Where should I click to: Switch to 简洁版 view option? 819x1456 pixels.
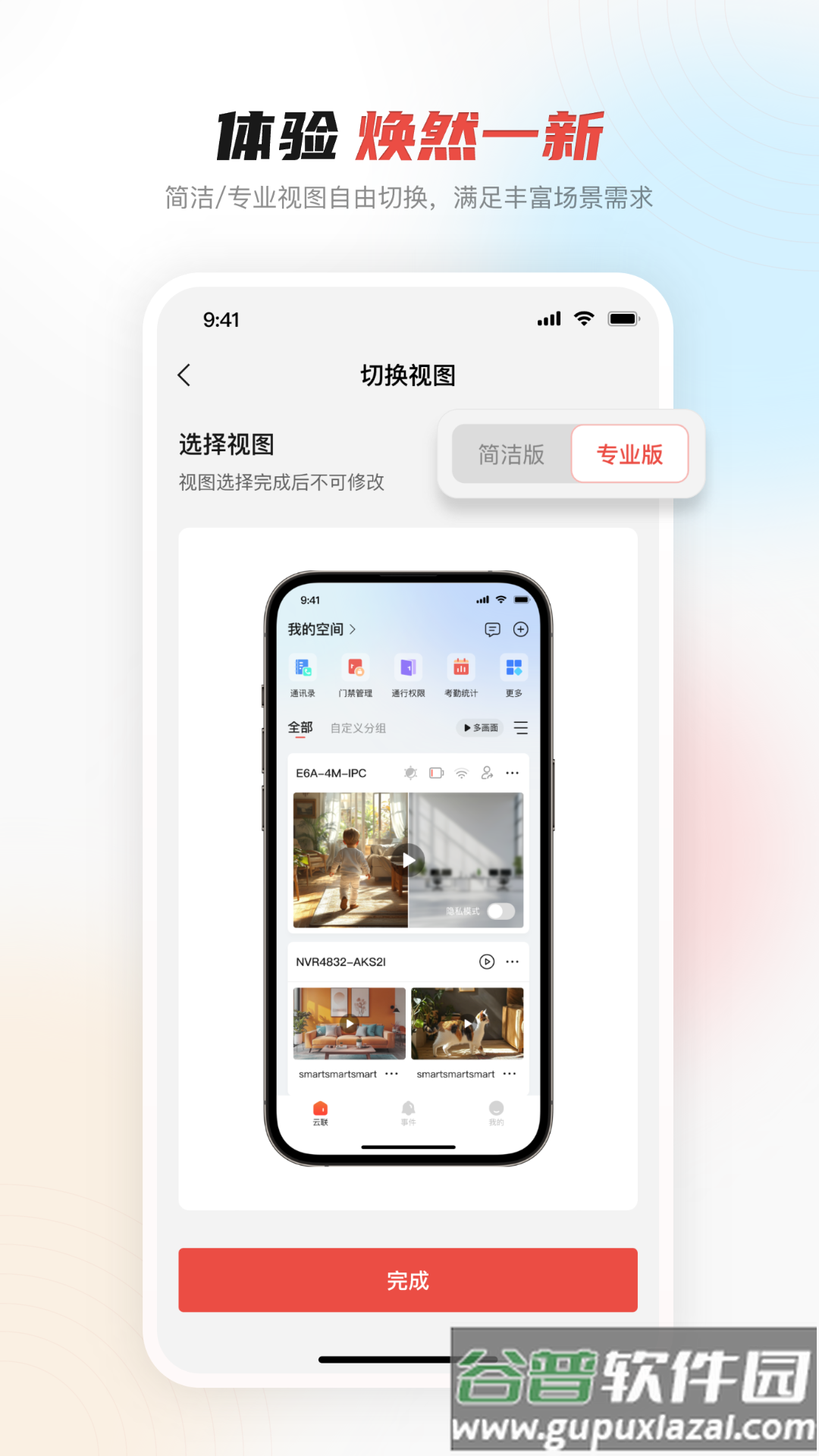pyautogui.click(x=510, y=454)
